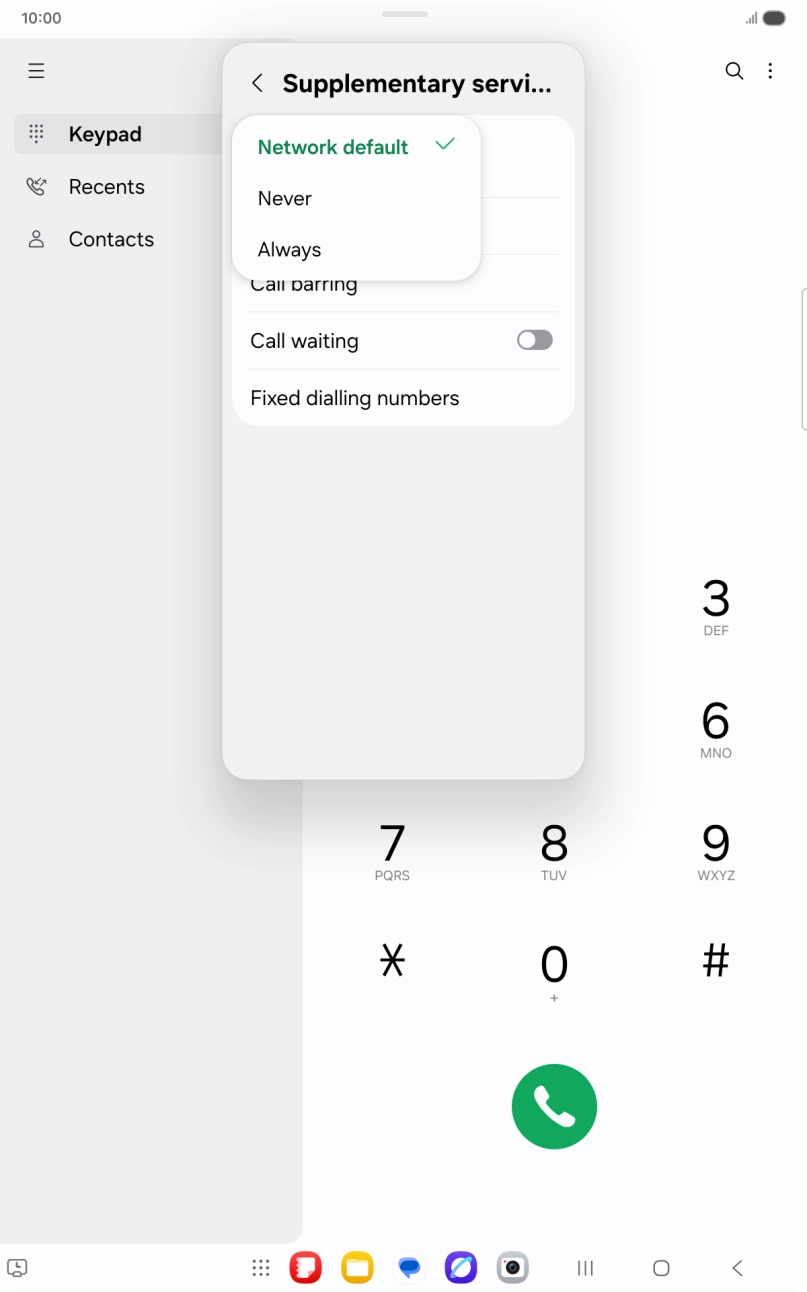Go back from Supplementary services
The image size is (807, 1292).
coord(258,84)
